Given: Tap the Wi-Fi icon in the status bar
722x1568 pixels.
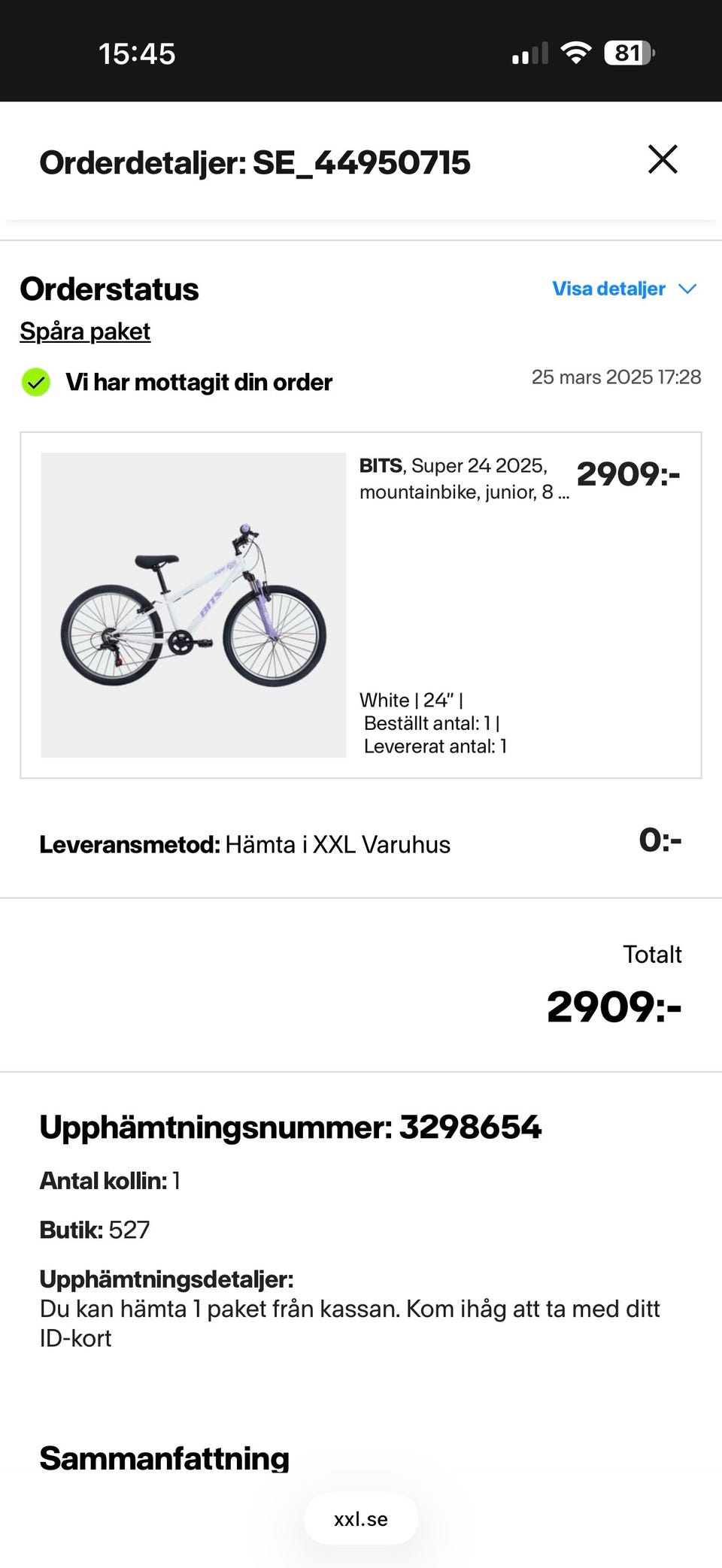Looking at the screenshot, I should [x=575, y=53].
